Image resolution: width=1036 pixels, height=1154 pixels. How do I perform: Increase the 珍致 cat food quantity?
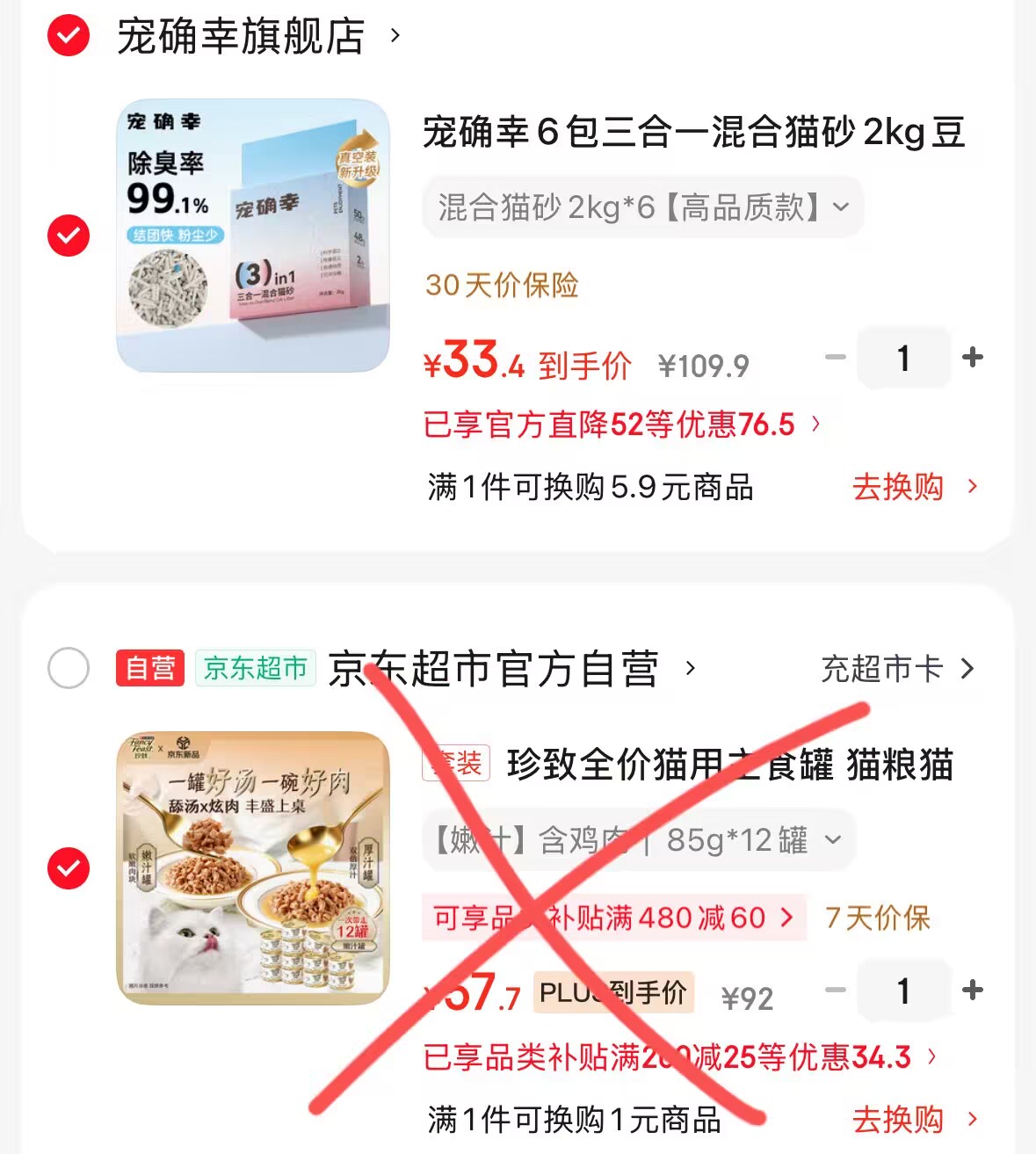click(973, 991)
